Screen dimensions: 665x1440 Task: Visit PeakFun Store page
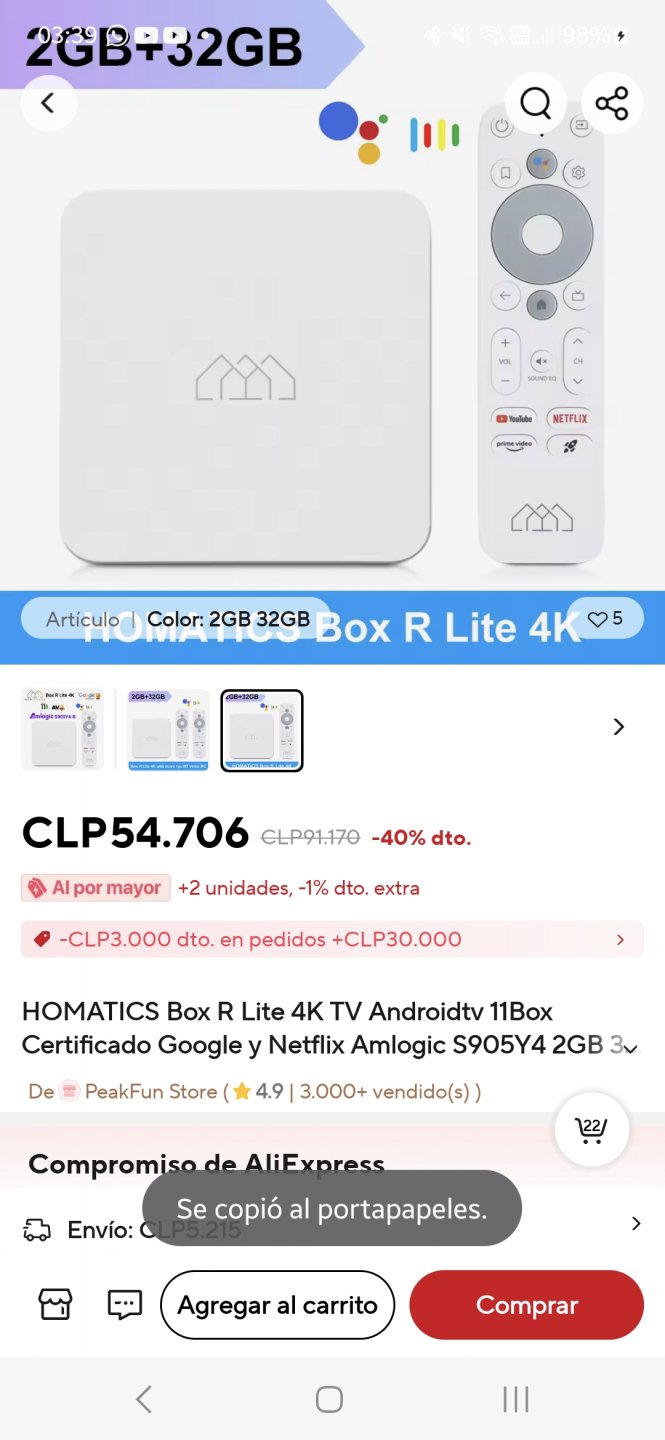tap(150, 1091)
